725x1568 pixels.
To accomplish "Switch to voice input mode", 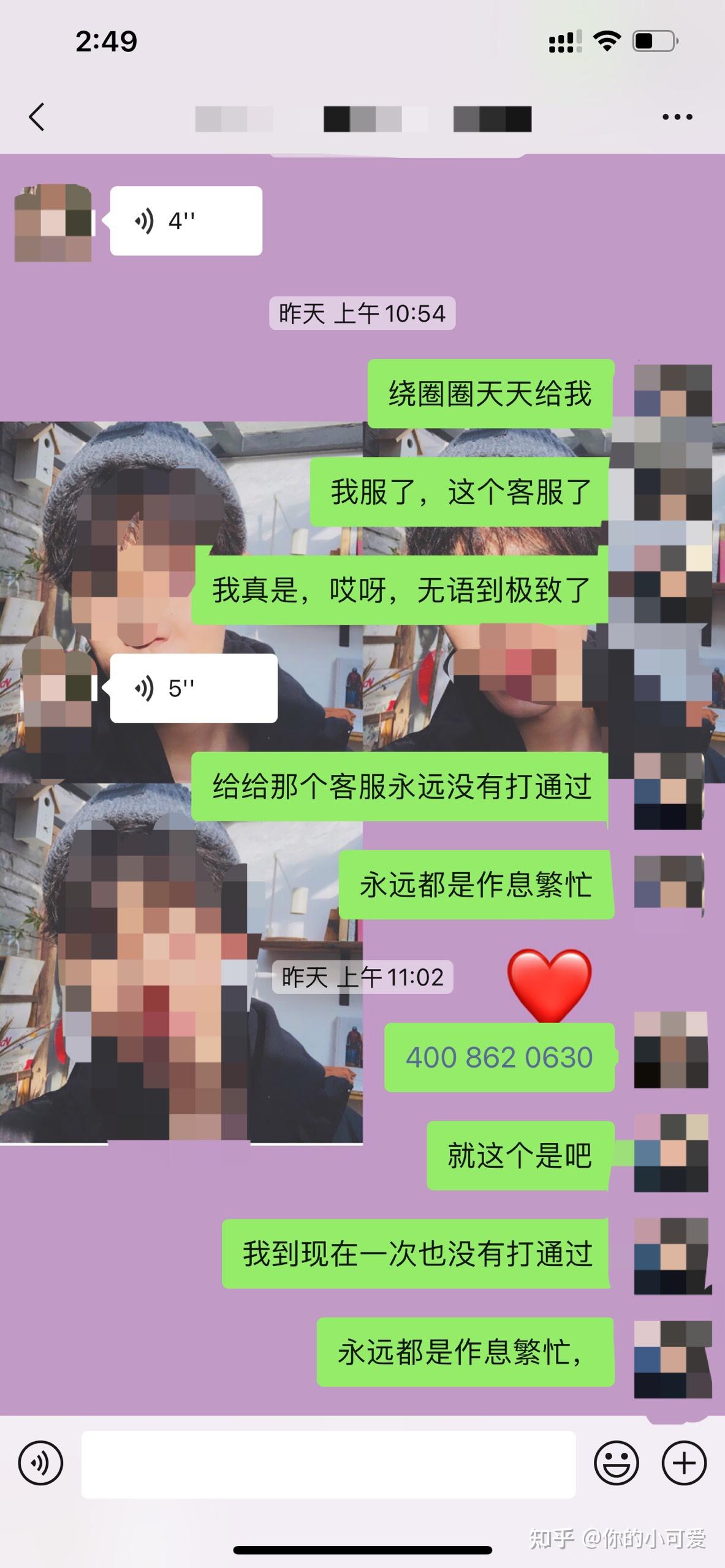I will coord(40,1464).
